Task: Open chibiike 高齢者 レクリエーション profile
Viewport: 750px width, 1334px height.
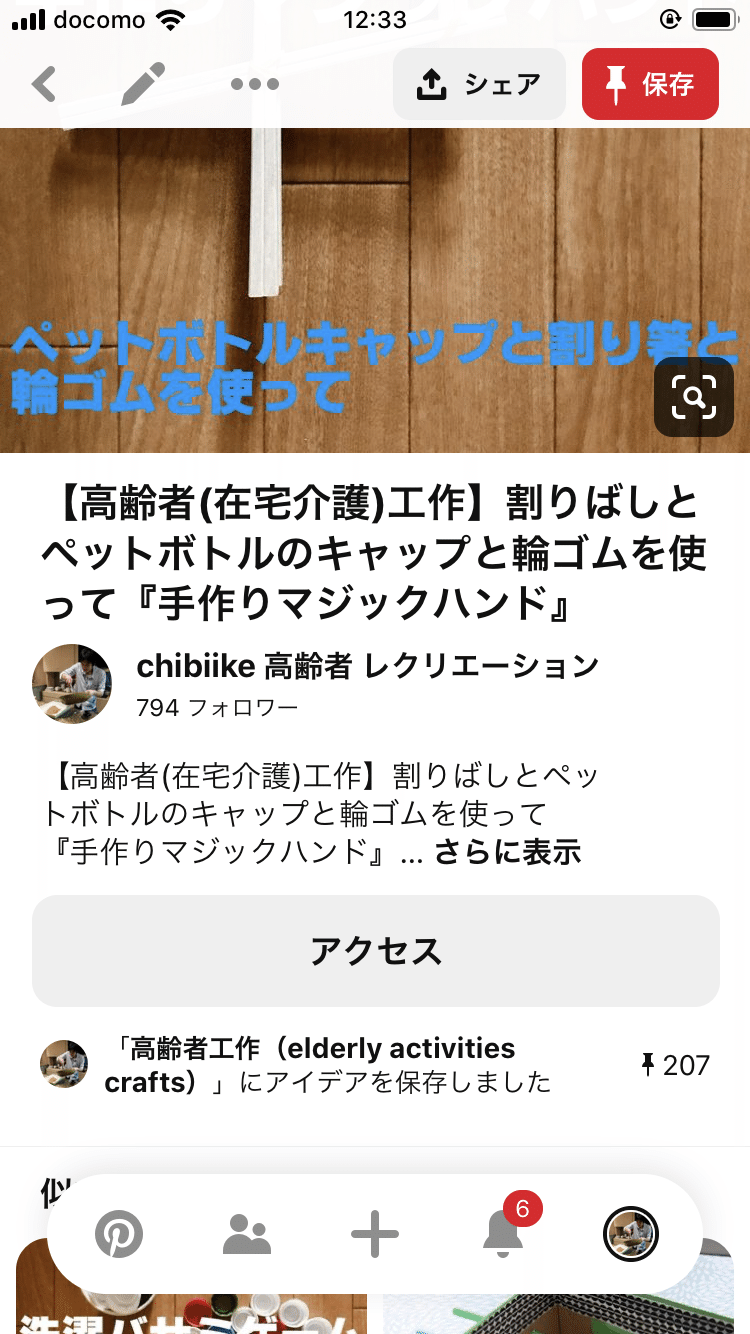Action: pos(367,665)
